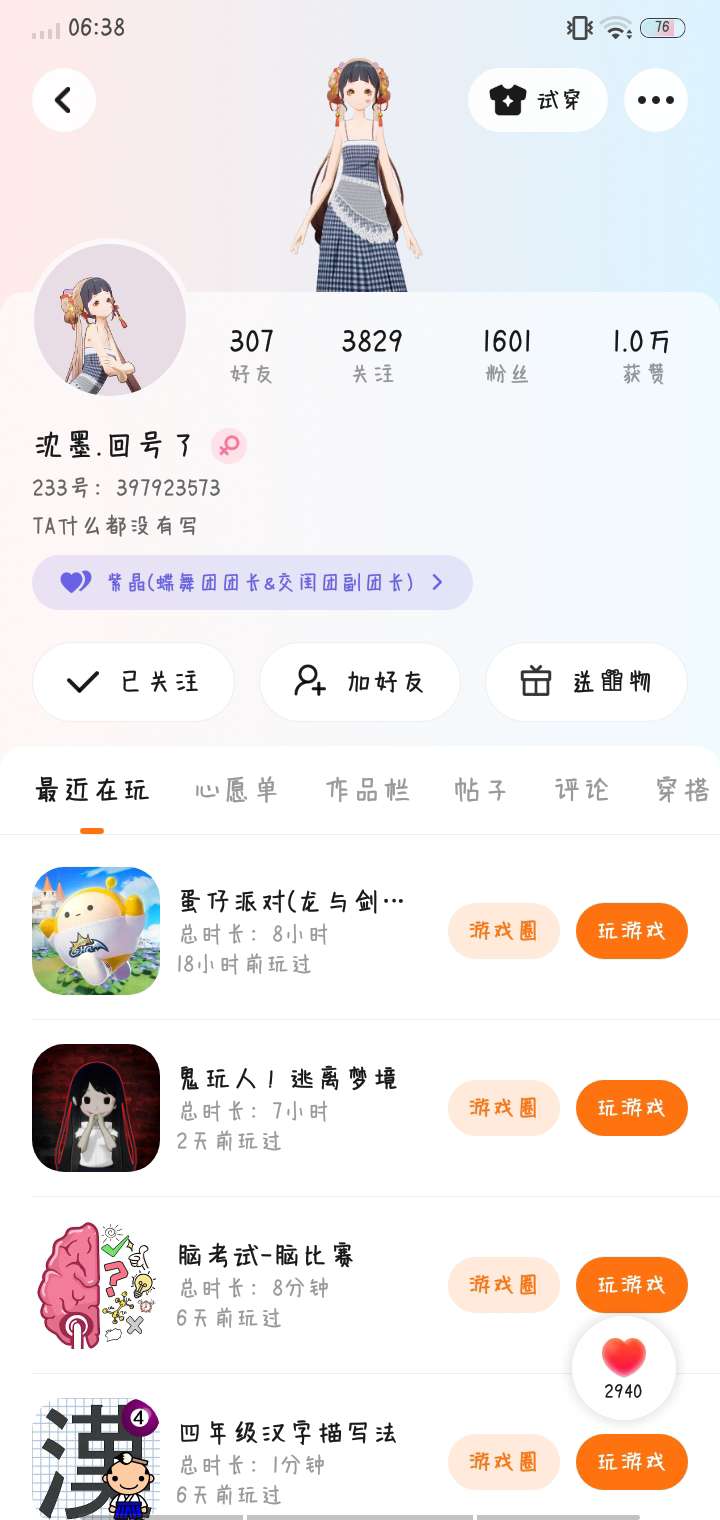
Task: Tap 已关注 to unfollow this user
Action: pyautogui.click(x=133, y=682)
